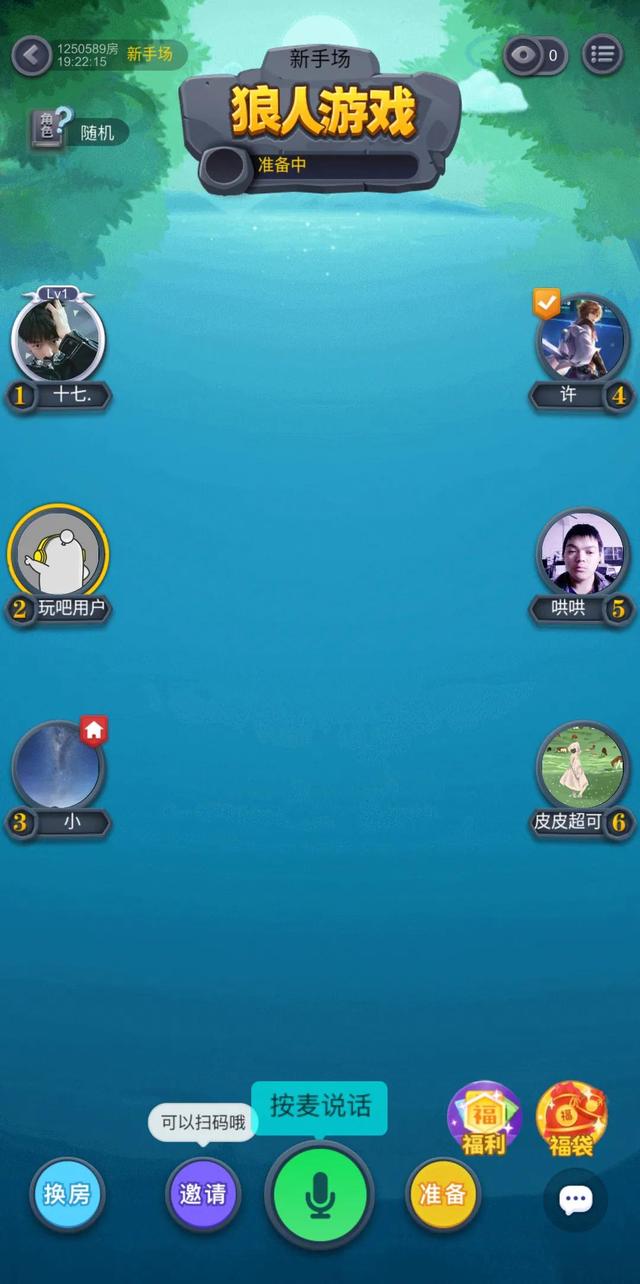Image resolution: width=640 pixels, height=1284 pixels.
Task: Open the chat bubble icon
Action: tap(575, 1199)
